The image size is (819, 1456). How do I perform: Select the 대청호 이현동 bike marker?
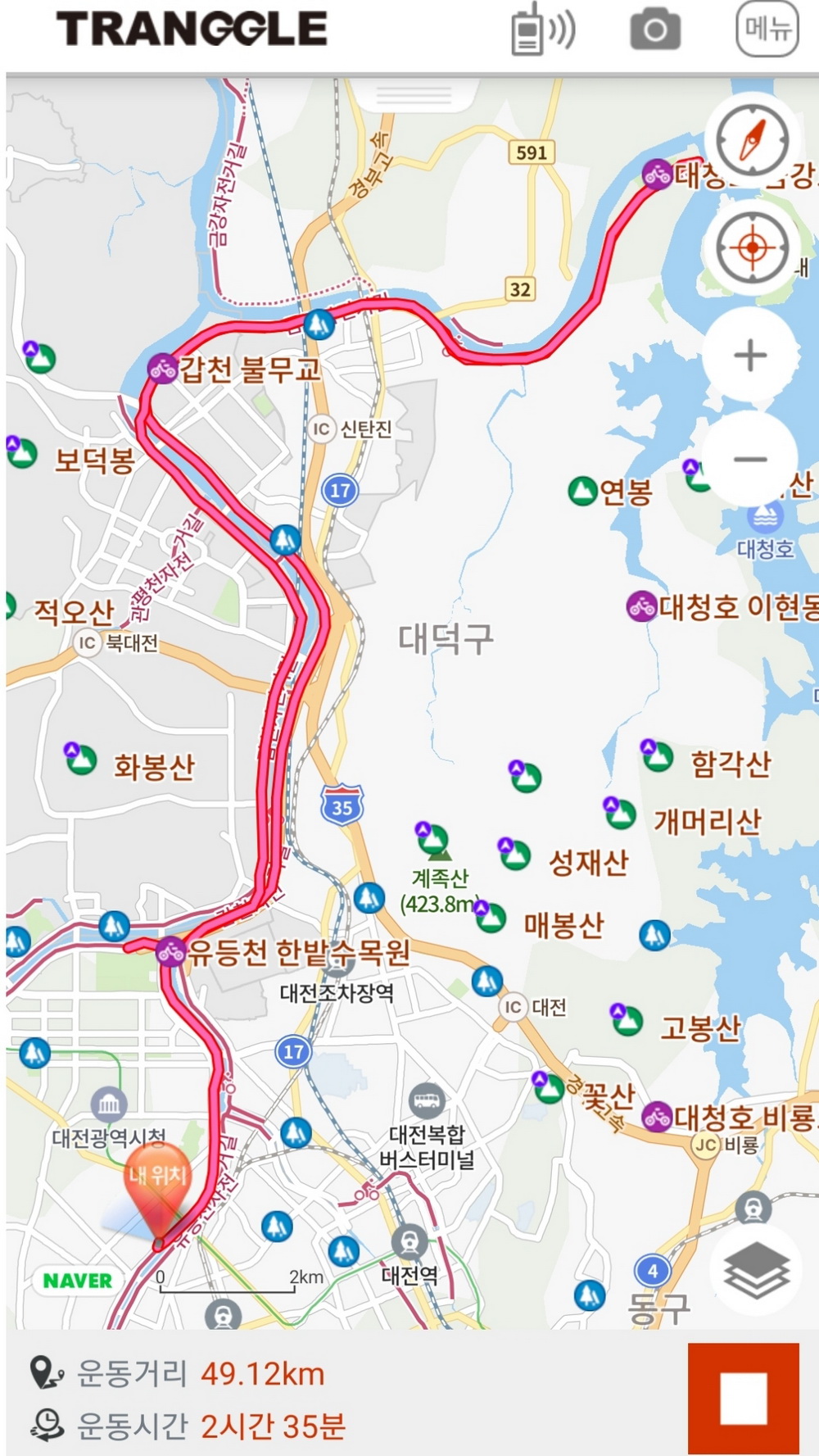click(642, 606)
